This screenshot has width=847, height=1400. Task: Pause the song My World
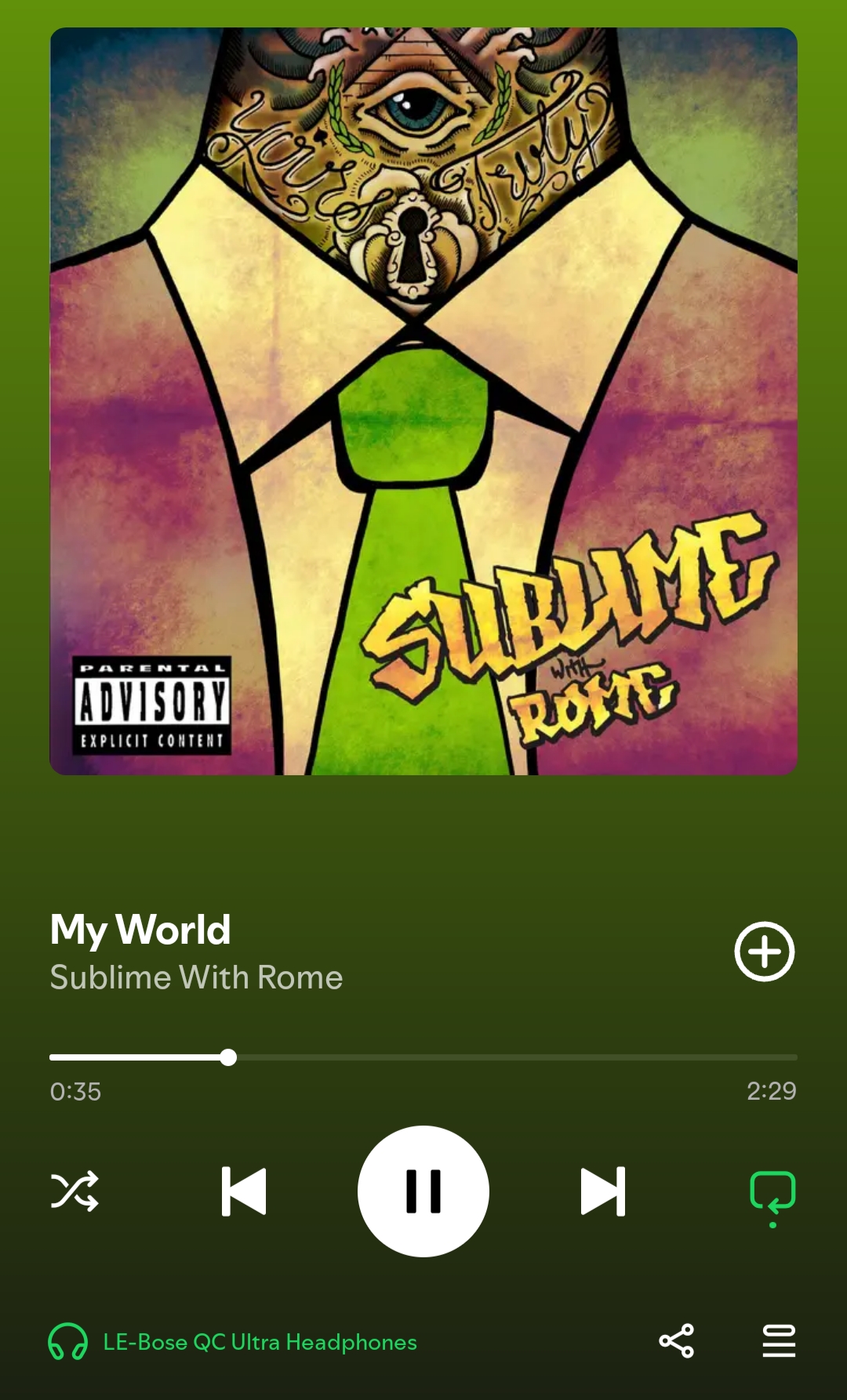423,1191
